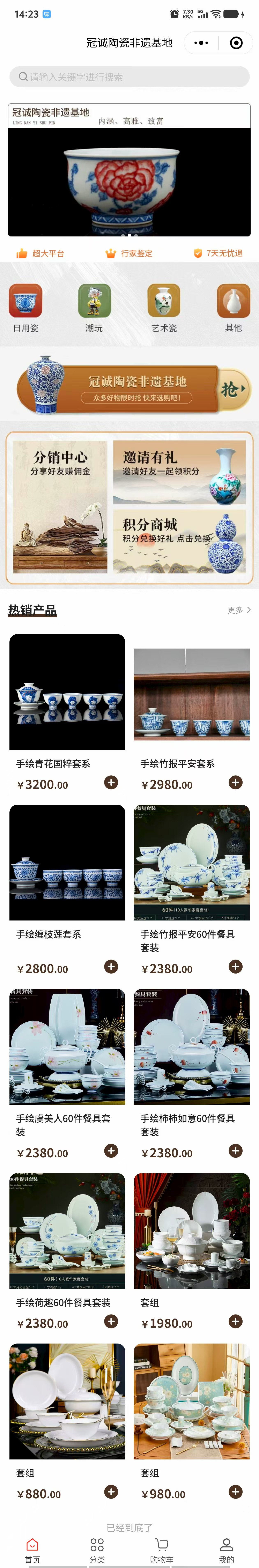Tap the 抢 flash sale banner
The width and height of the screenshot is (259, 1568).
click(x=234, y=389)
